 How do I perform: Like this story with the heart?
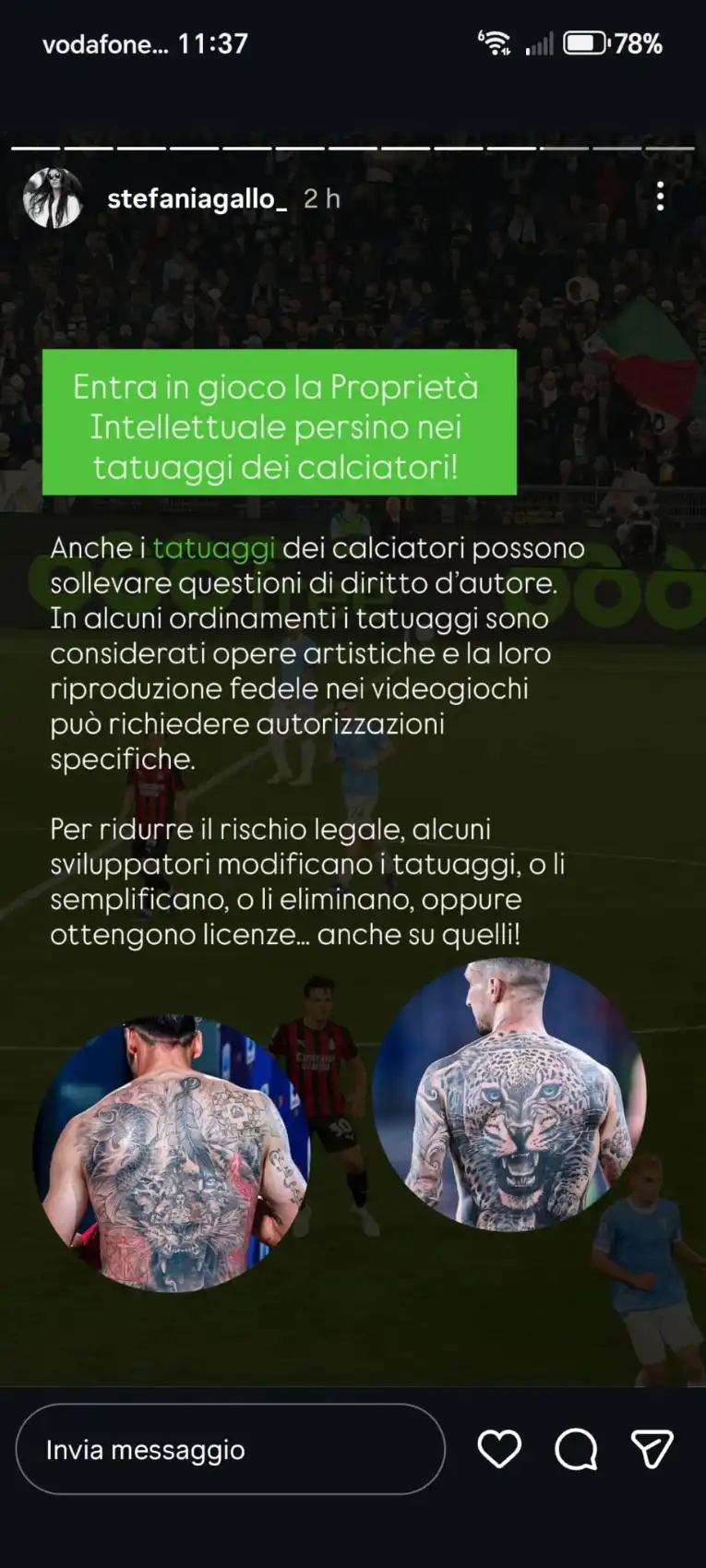[499, 1449]
